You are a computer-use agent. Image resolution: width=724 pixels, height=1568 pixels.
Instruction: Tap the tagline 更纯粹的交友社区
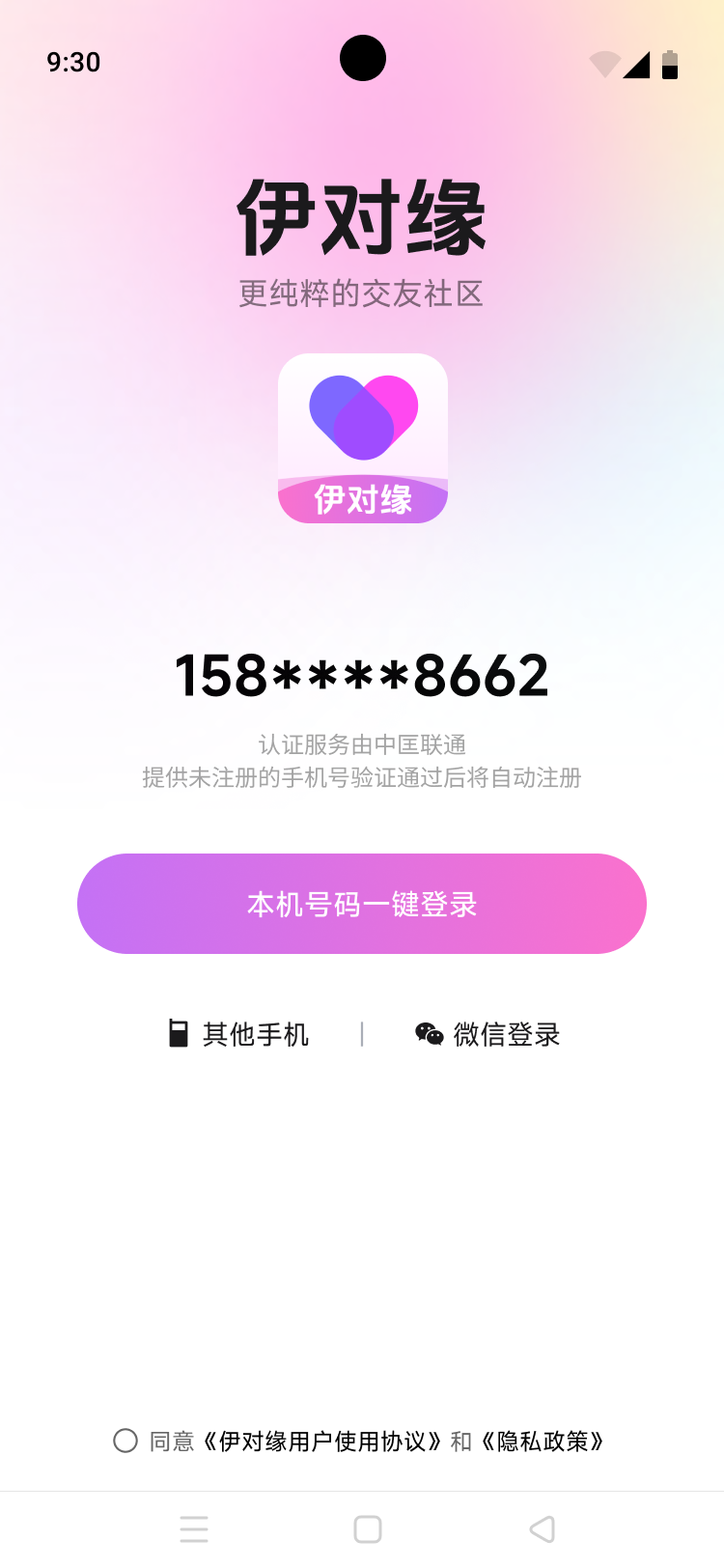coord(362,295)
